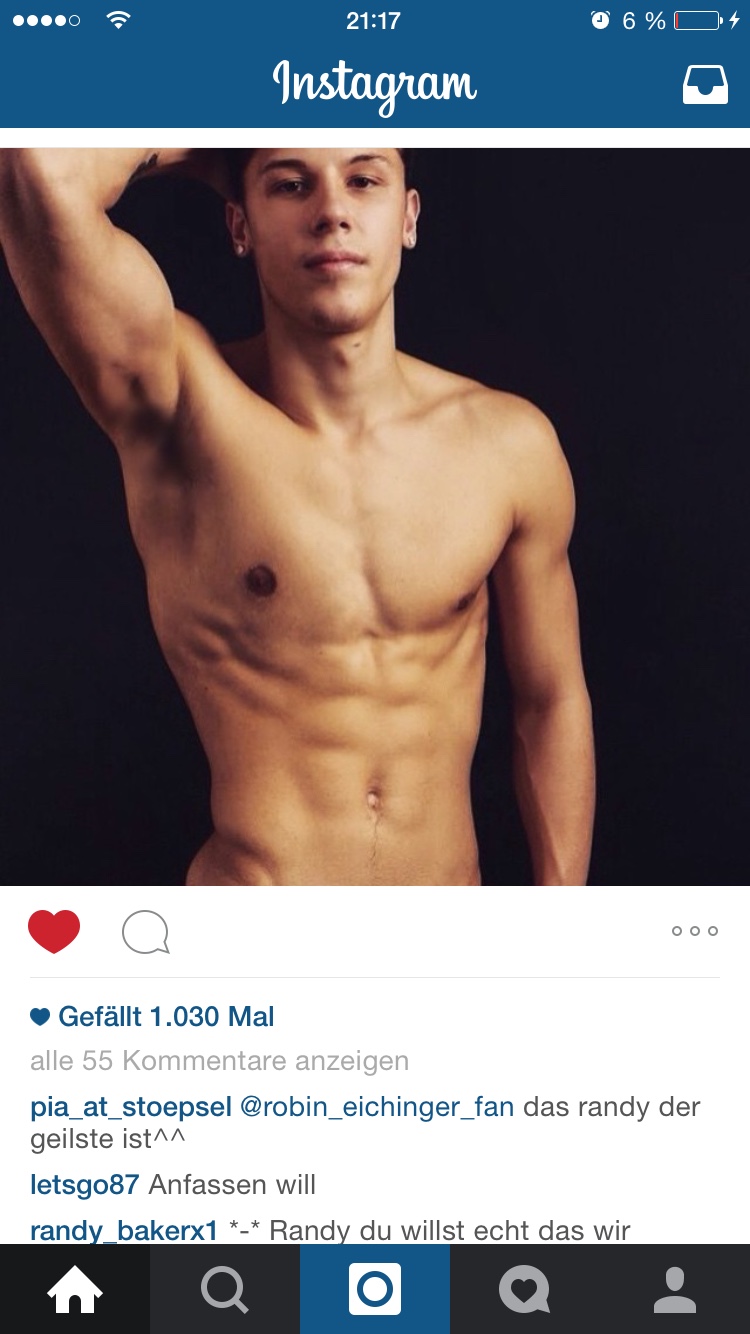This screenshot has height=1334, width=750.
Task: Open the Camera tab
Action: [375, 1289]
